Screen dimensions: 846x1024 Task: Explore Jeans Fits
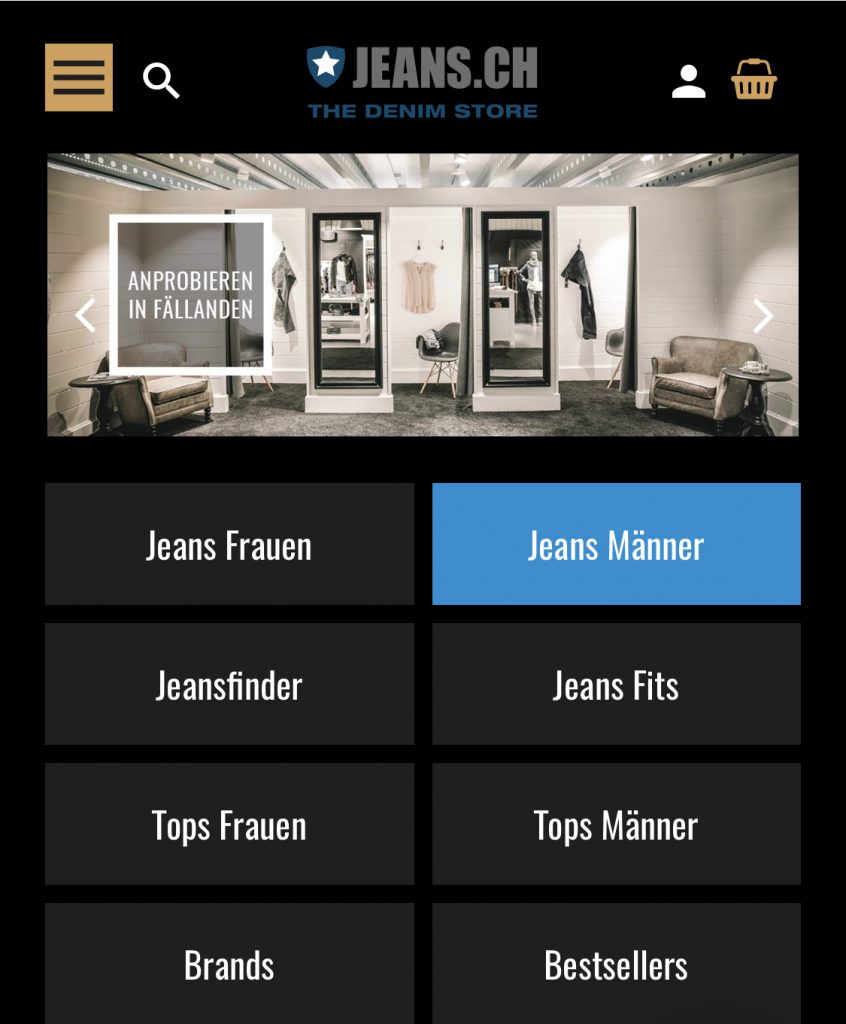tap(616, 685)
